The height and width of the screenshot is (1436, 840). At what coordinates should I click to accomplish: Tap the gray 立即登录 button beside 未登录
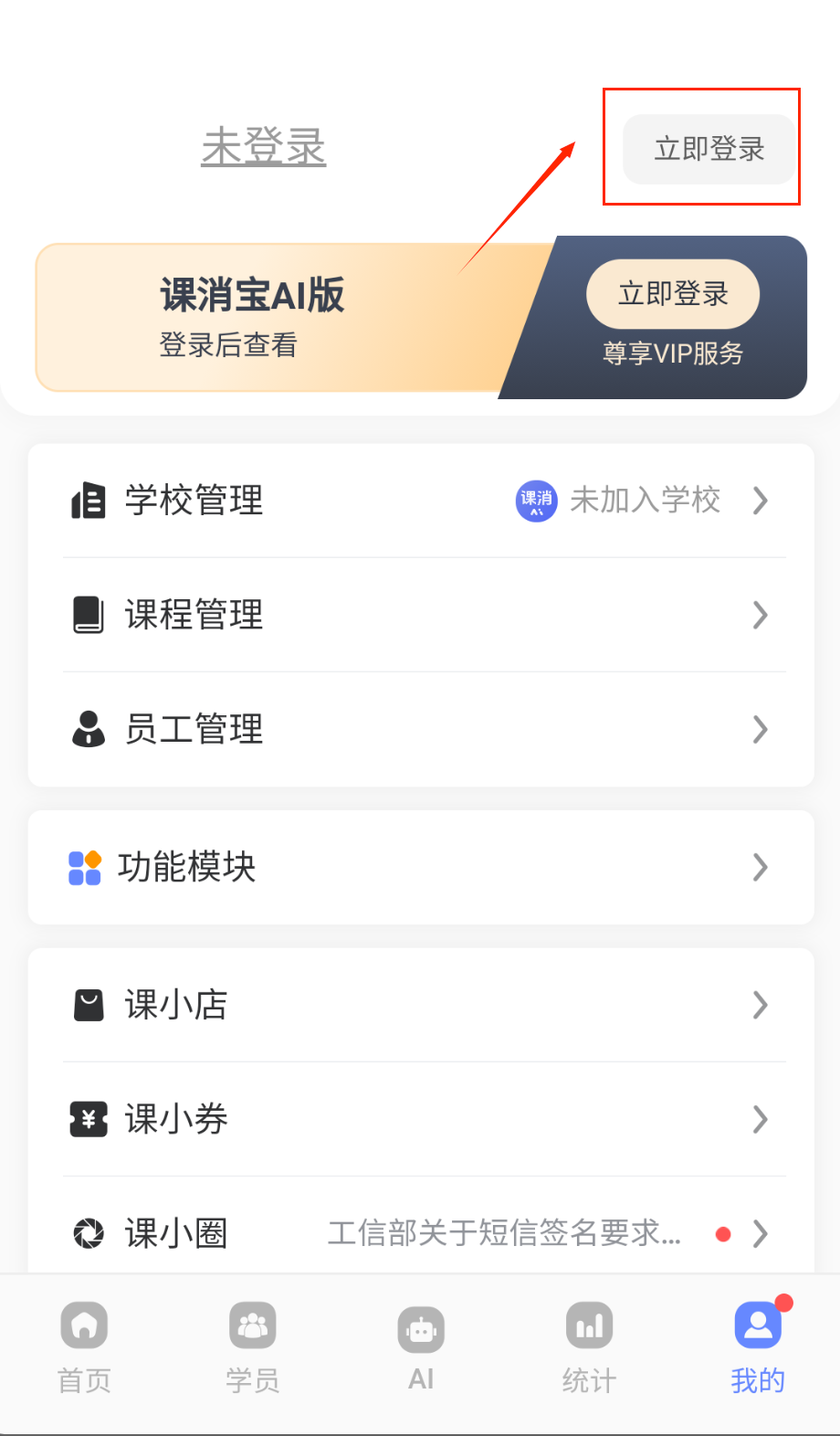click(709, 149)
